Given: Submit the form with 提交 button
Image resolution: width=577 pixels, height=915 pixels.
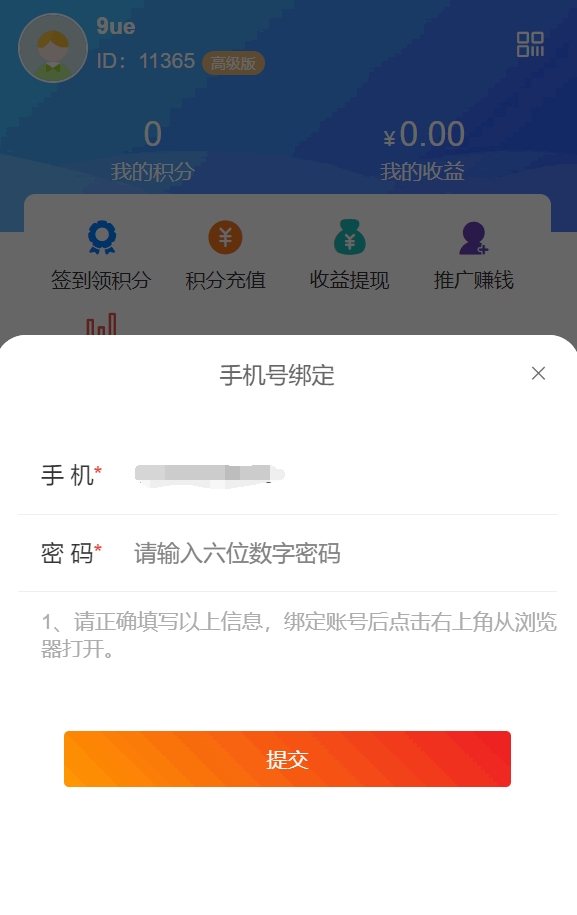Looking at the screenshot, I should coord(288,759).
